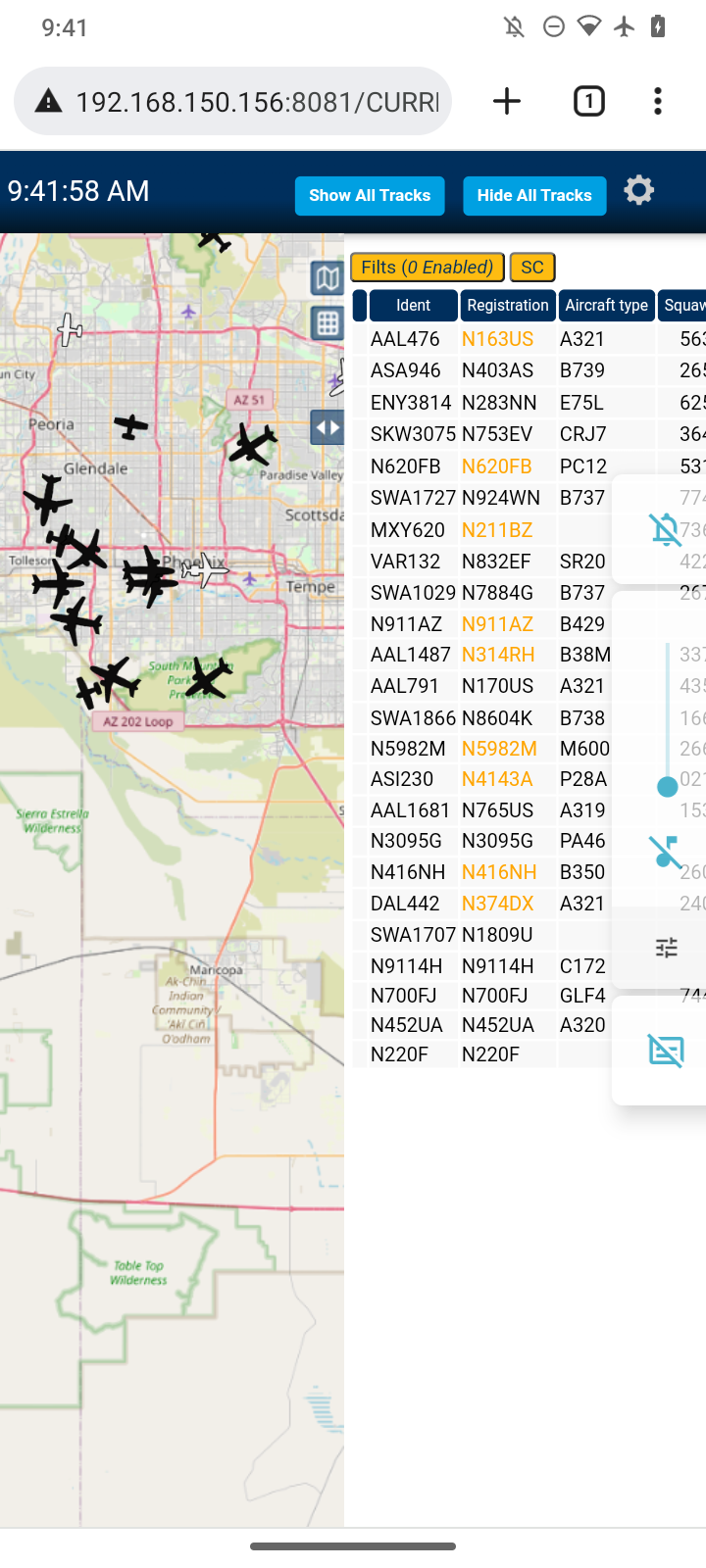The height and width of the screenshot is (1568, 706).
Task: Open a new browser tab
Action: click(507, 101)
